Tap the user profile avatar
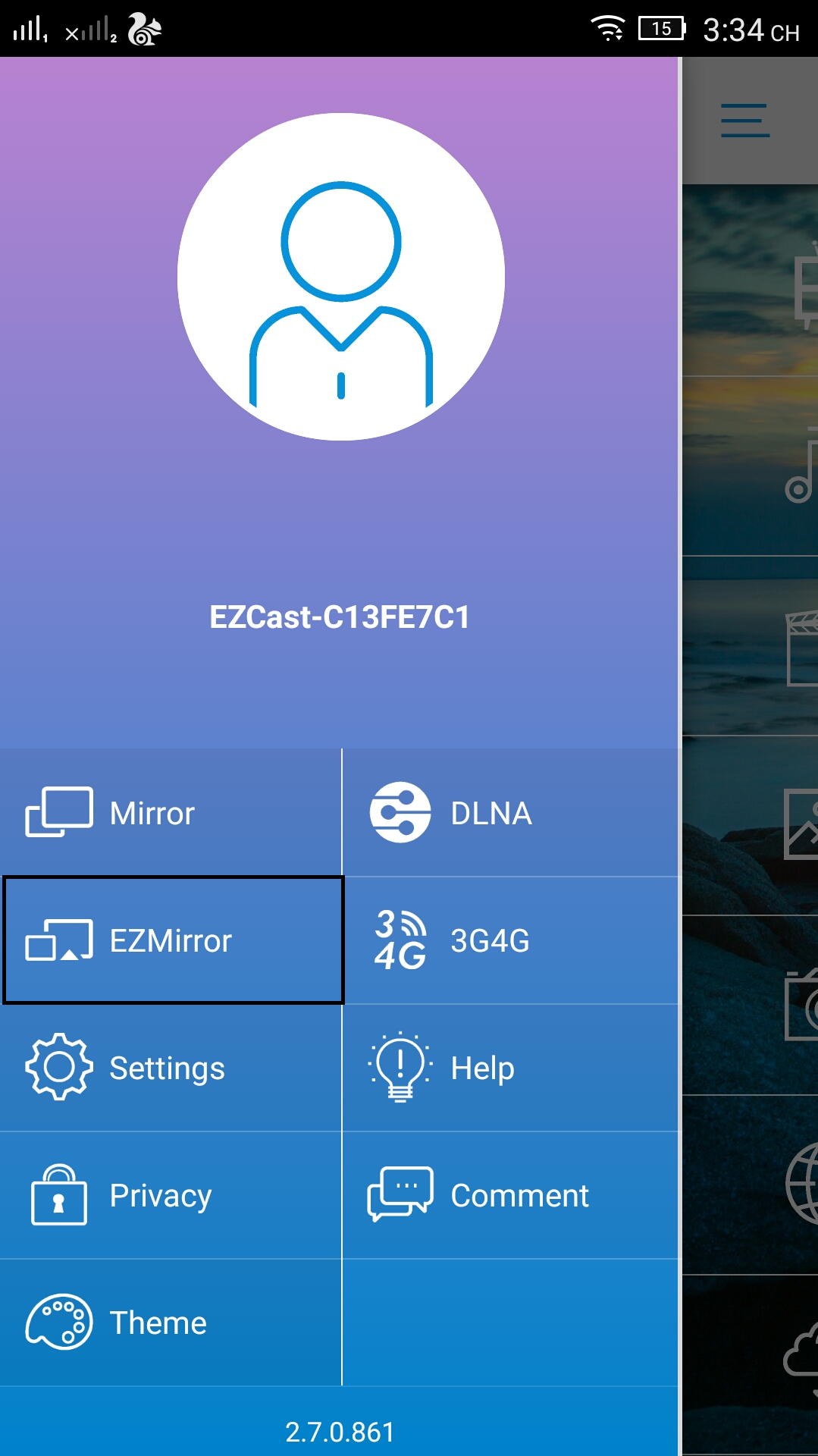Viewport: 818px width, 1456px height. click(x=341, y=277)
